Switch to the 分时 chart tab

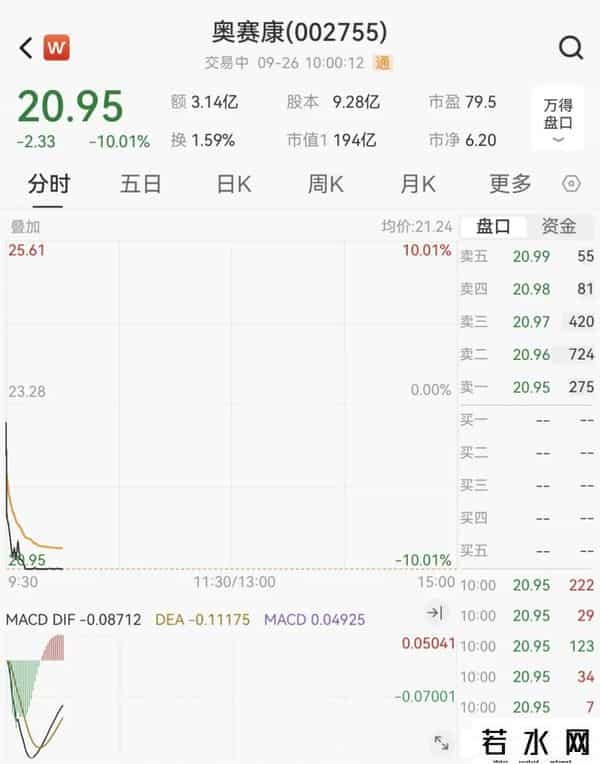49,184
